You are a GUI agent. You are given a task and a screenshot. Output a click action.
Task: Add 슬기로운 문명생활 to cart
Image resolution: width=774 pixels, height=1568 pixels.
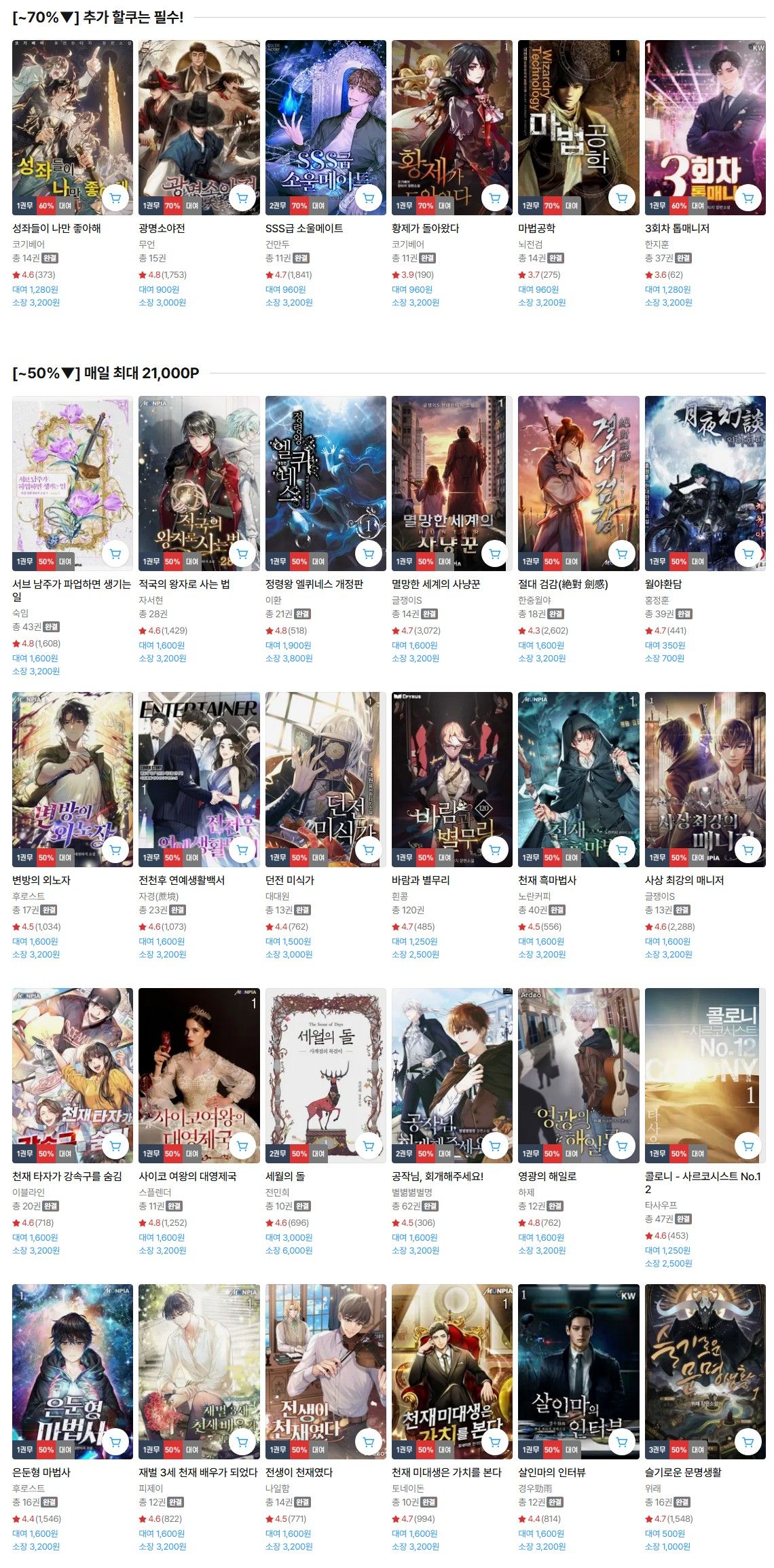coord(748,1442)
